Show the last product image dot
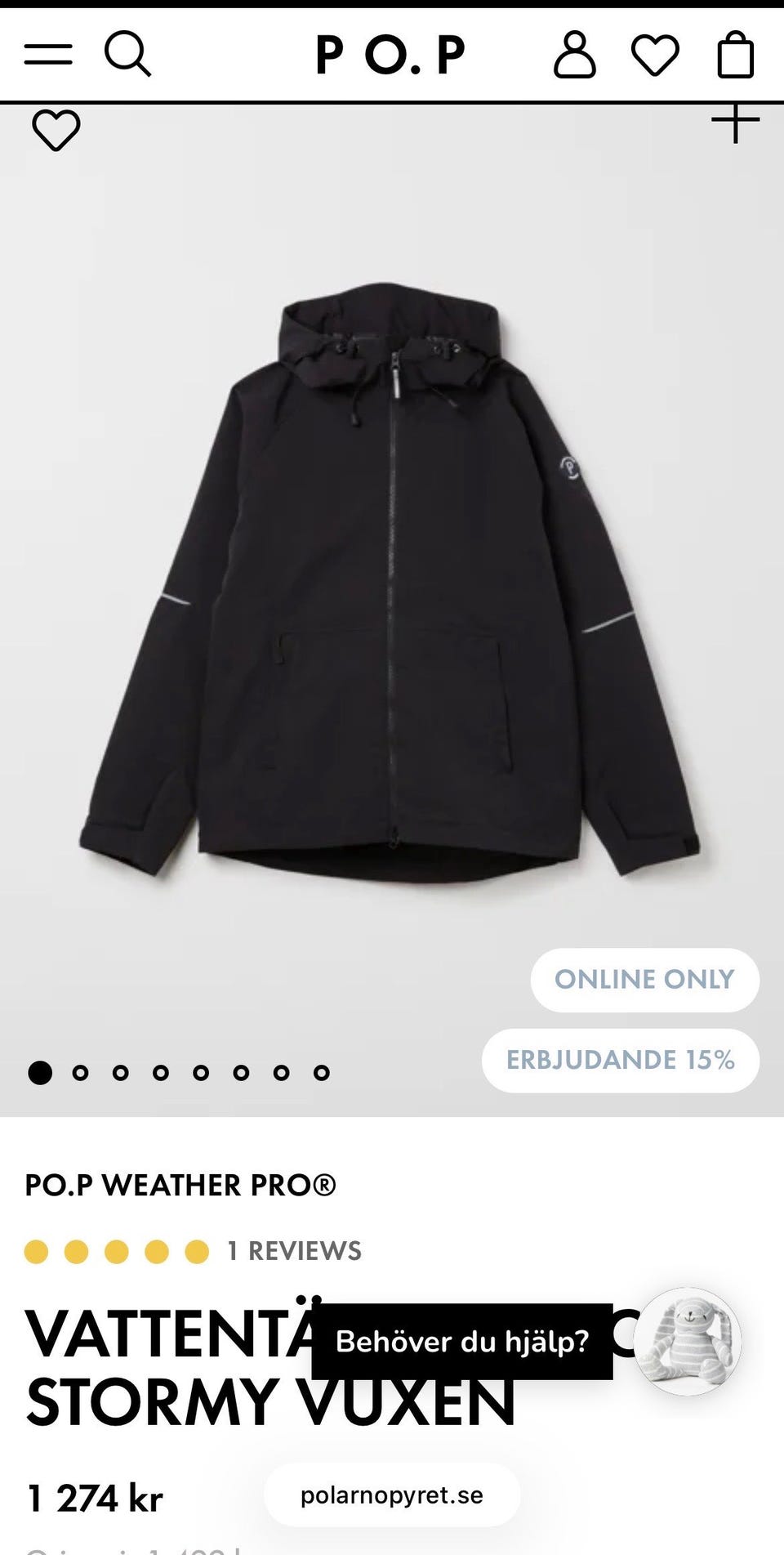 [x=322, y=1073]
